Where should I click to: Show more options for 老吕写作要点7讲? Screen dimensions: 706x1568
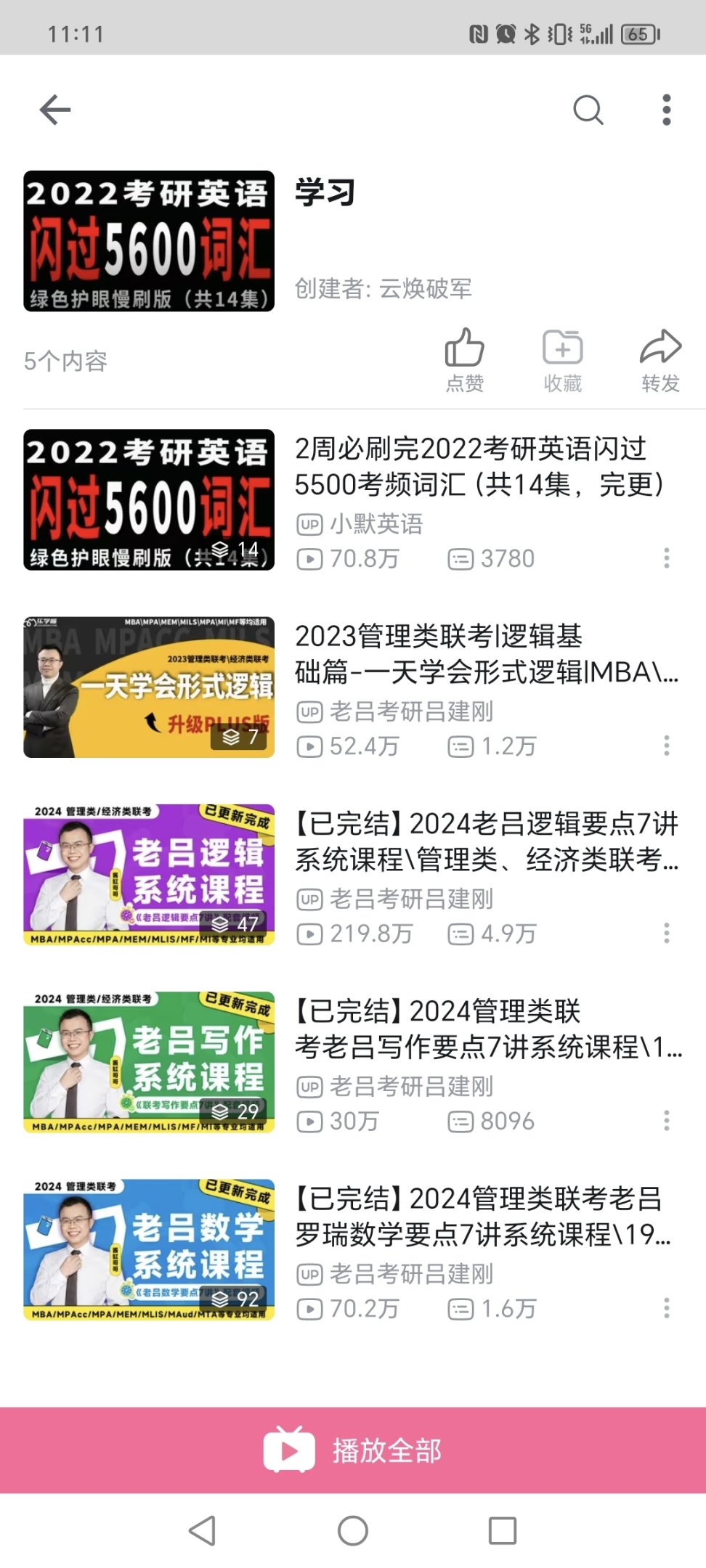tap(666, 1121)
